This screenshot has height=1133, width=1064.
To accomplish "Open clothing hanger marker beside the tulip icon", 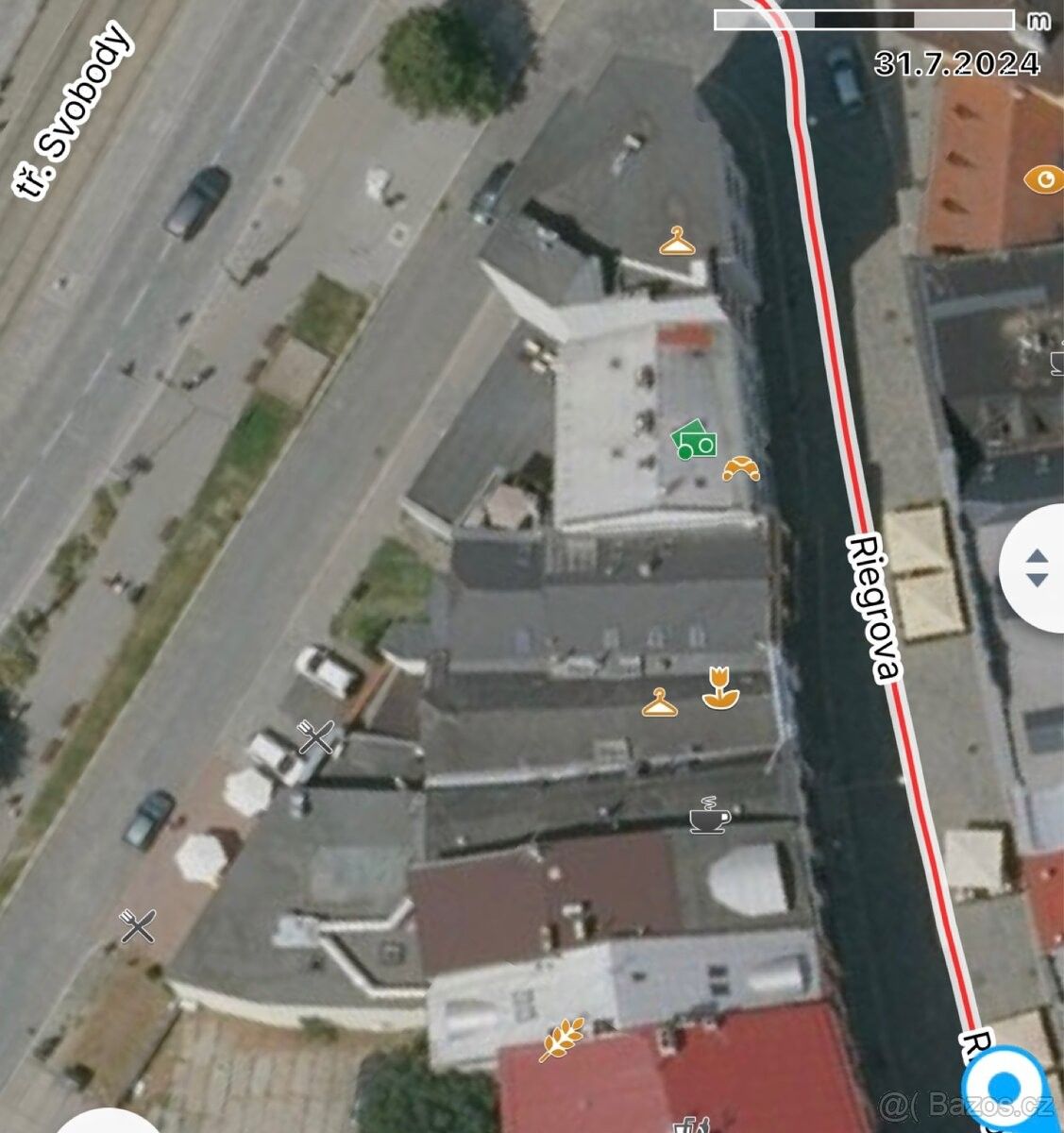I will pos(660,703).
